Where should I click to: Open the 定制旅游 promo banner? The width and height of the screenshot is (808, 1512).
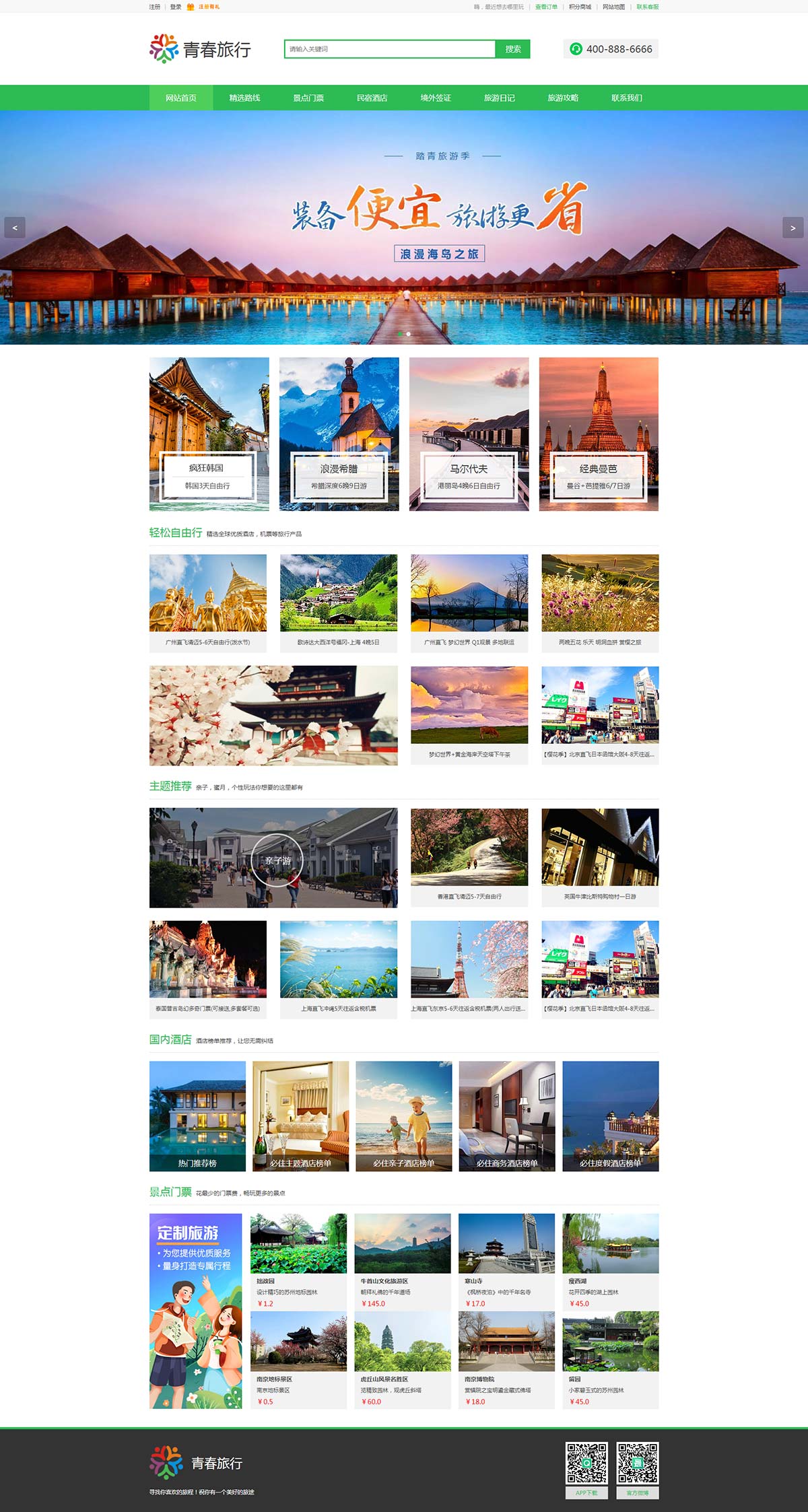195,1311
